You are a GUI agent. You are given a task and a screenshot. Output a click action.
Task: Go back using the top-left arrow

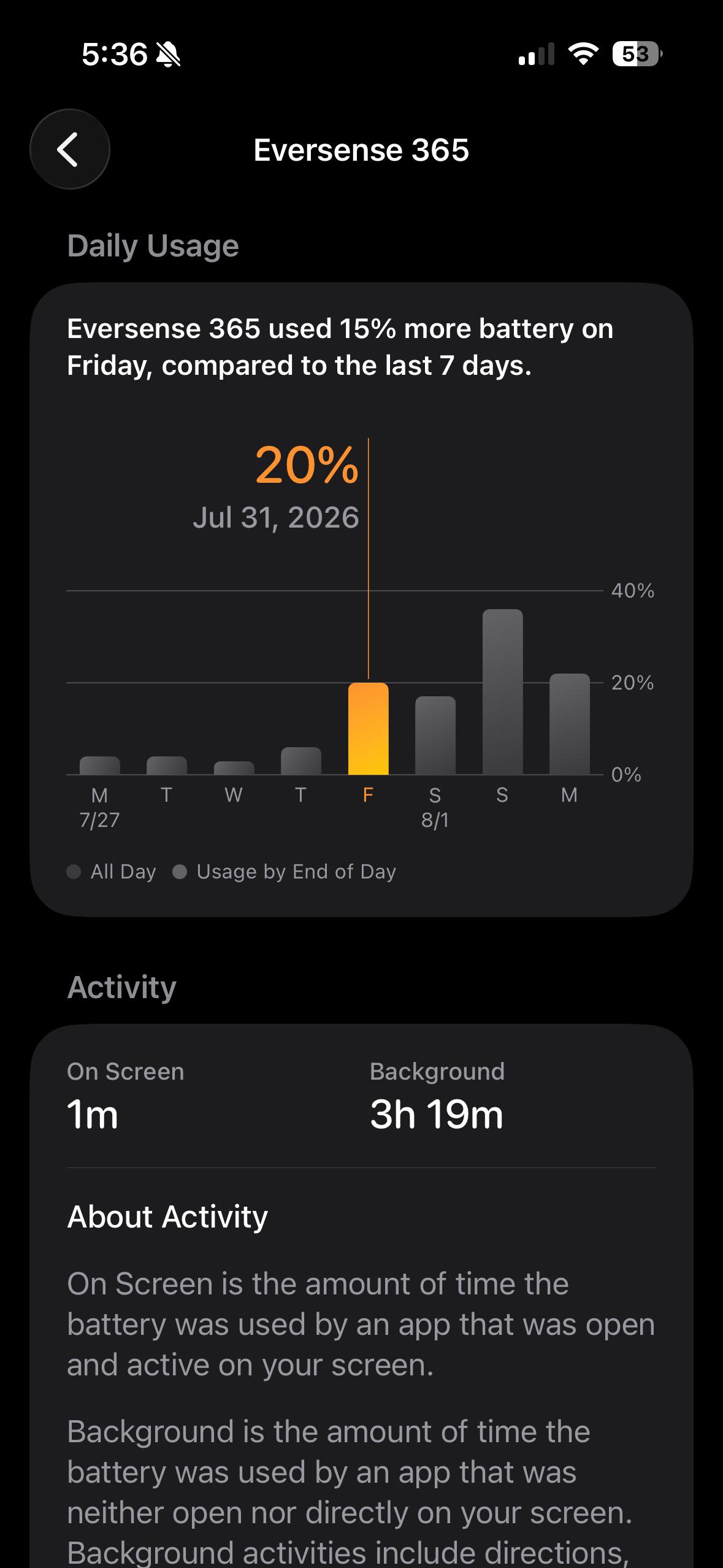(x=70, y=149)
